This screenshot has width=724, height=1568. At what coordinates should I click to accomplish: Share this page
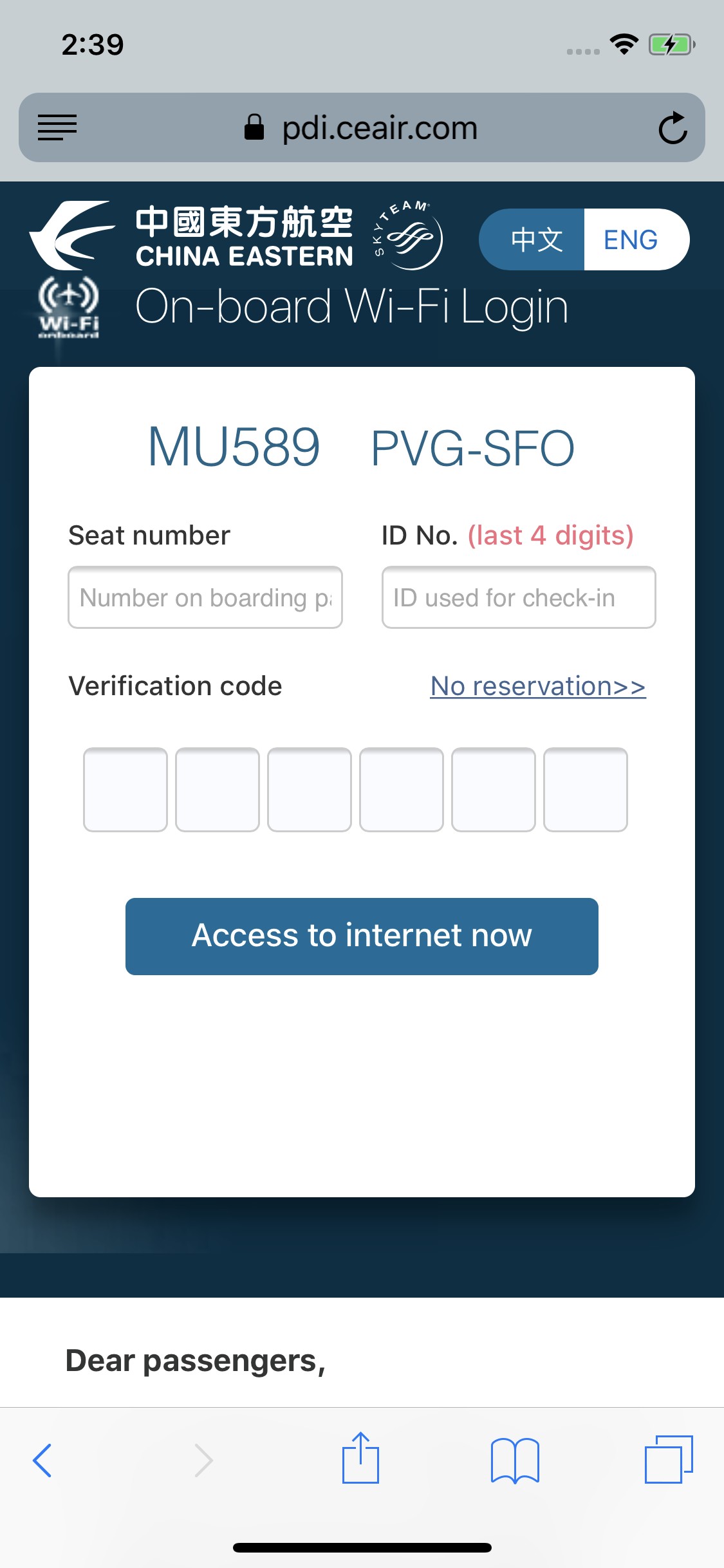[x=360, y=1458]
